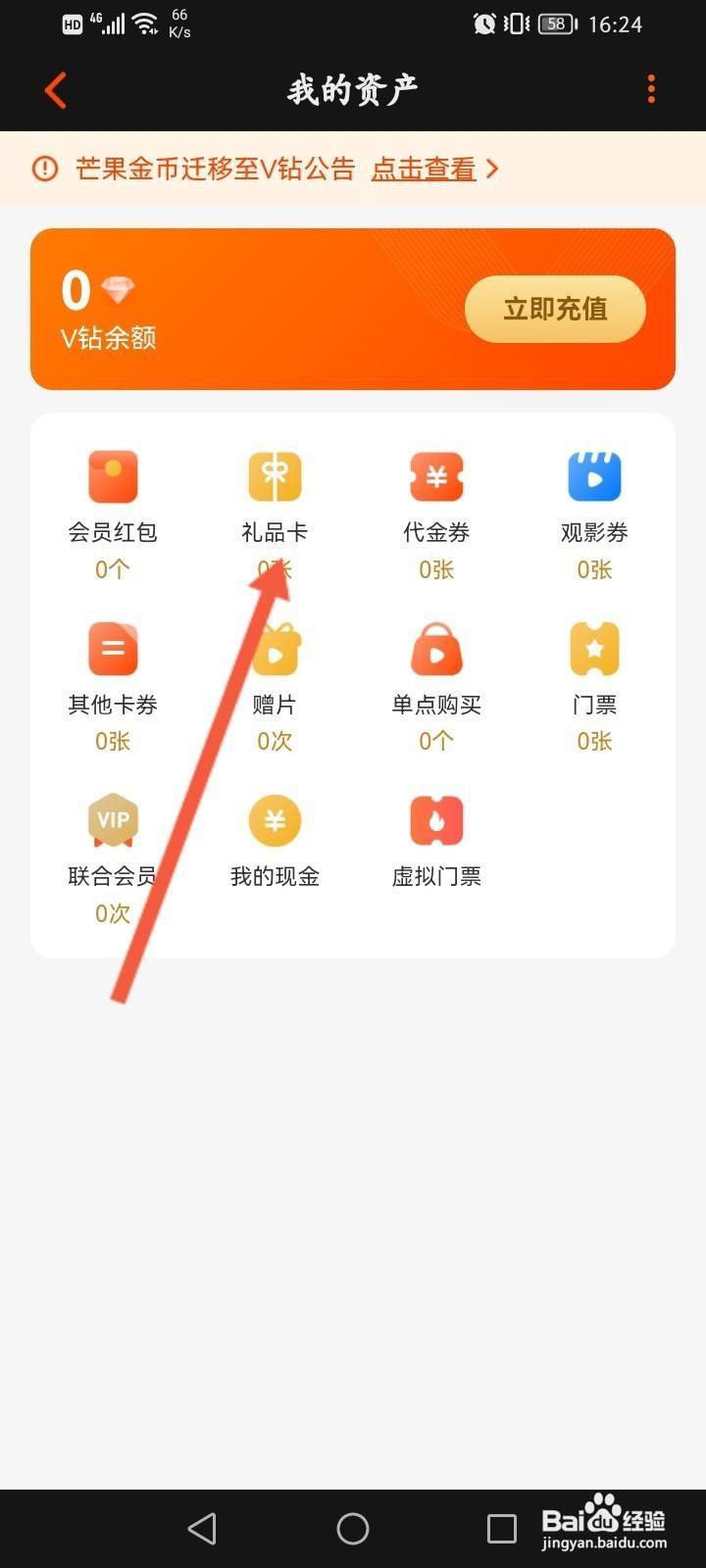Viewport: 706px width, 1568px height.
Task: Tap the 观影券 movie ticket icon
Action: [x=594, y=475]
